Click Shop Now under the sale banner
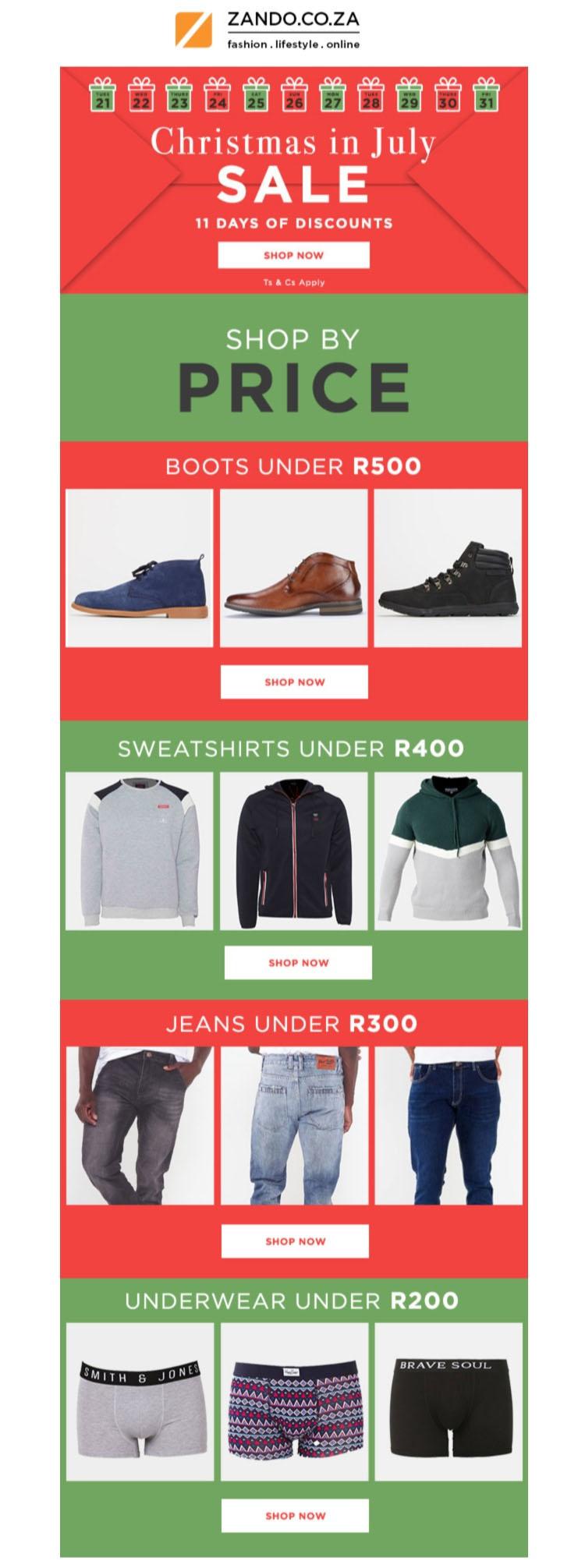The height and width of the screenshot is (1568, 578). point(294,255)
